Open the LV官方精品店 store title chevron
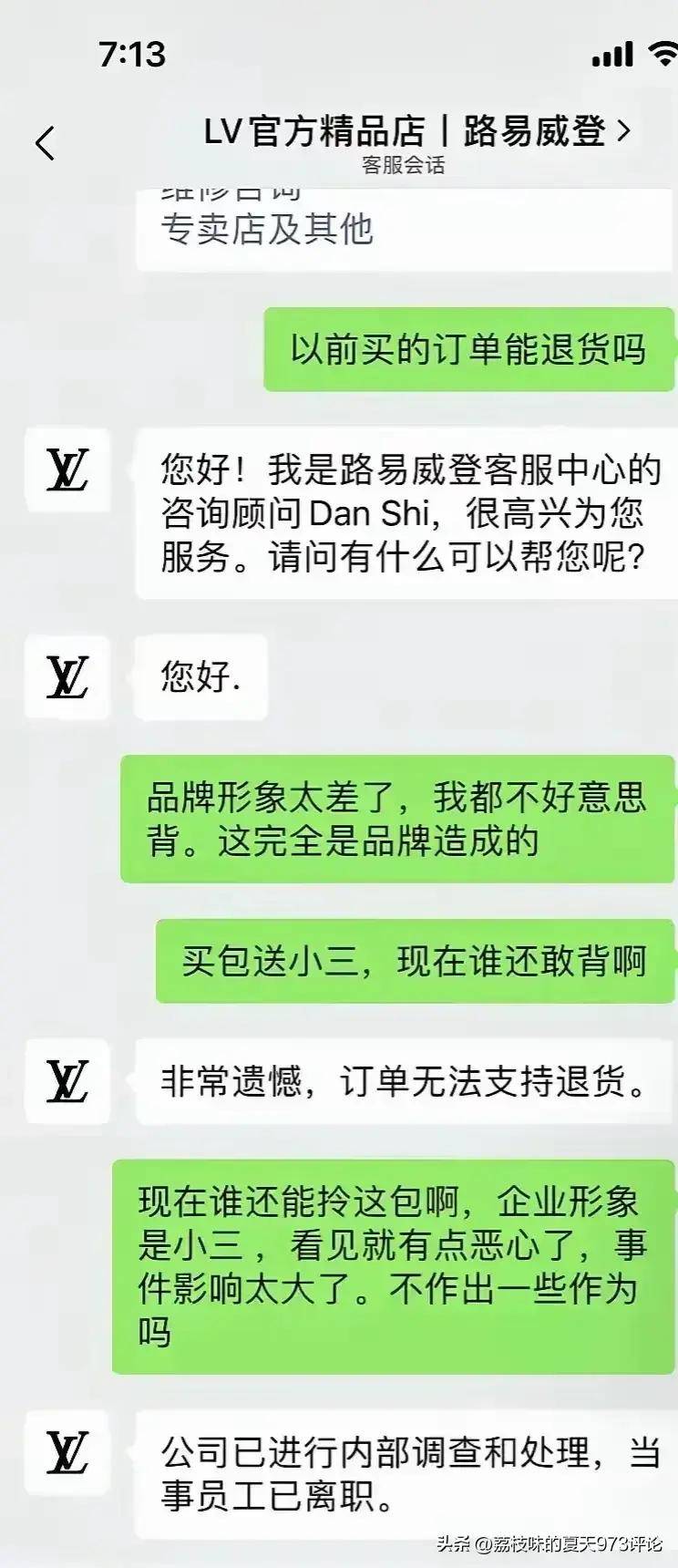Image resolution: width=678 pixels, height=1568 pixels. [623, 131]
